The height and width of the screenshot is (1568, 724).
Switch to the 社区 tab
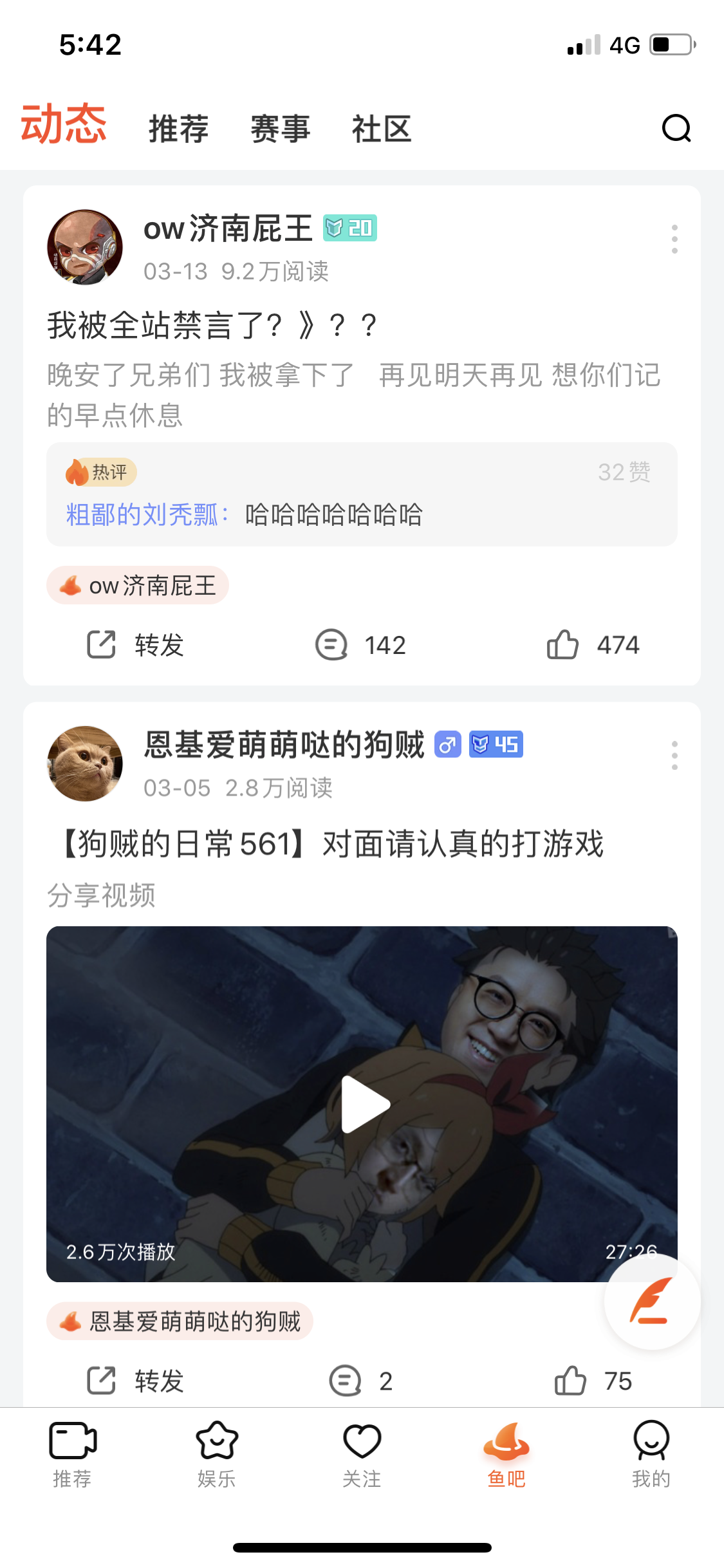(x=382, y=128)
